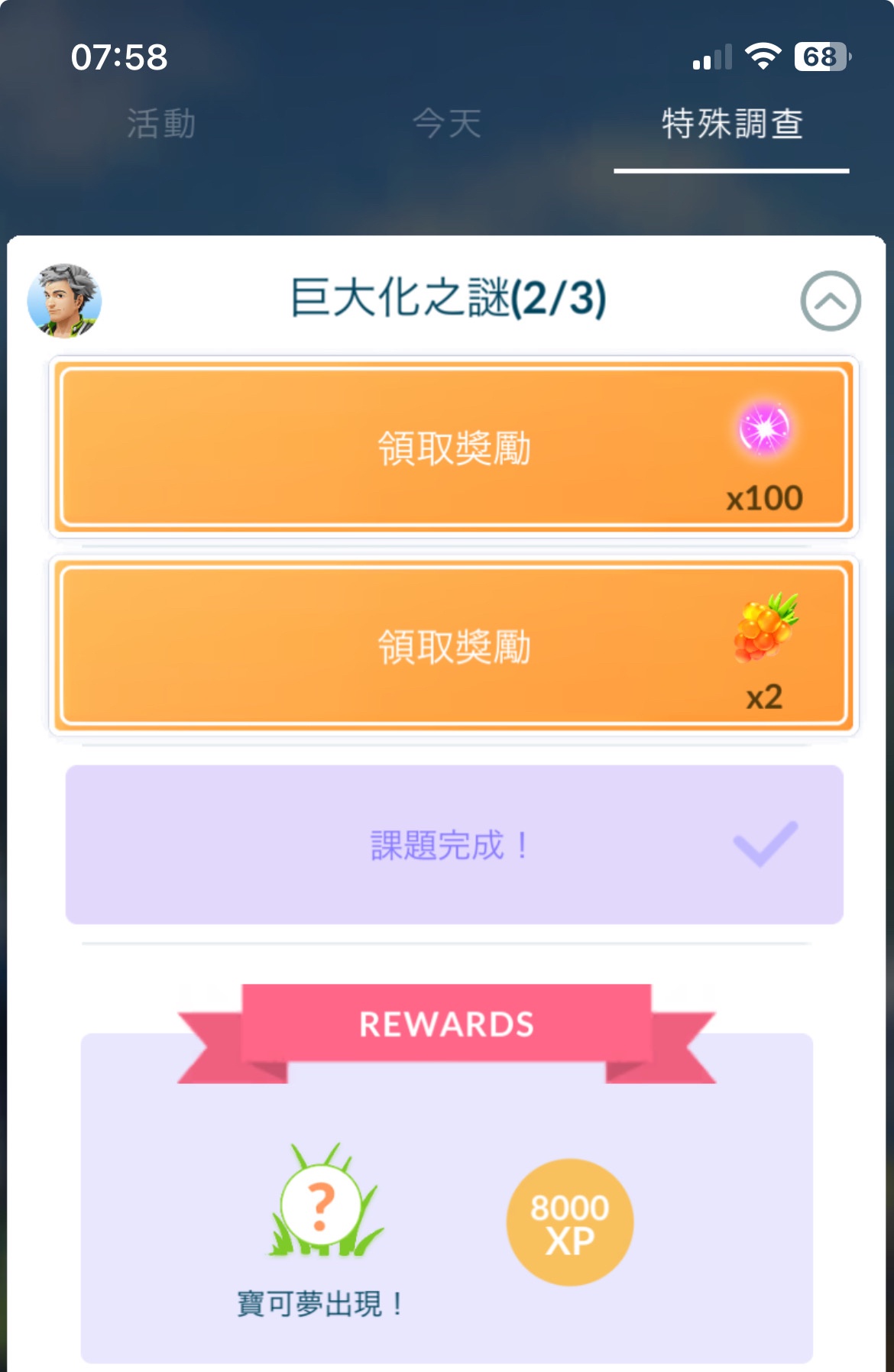Switch to the 活動 tab
This screenshot has width=894, height=1372.
pos(160,124)
